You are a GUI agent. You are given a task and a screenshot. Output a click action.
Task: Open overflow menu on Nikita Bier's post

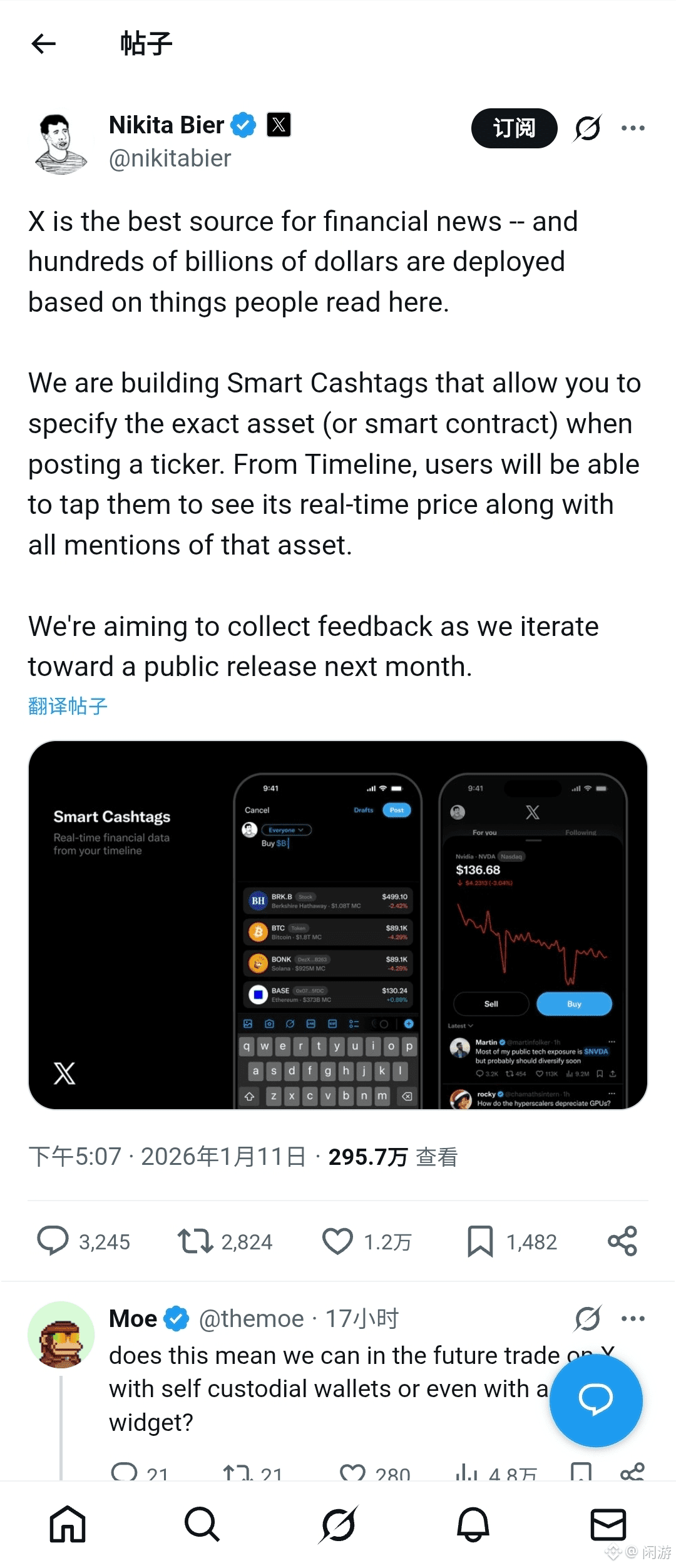click(633, 128)
